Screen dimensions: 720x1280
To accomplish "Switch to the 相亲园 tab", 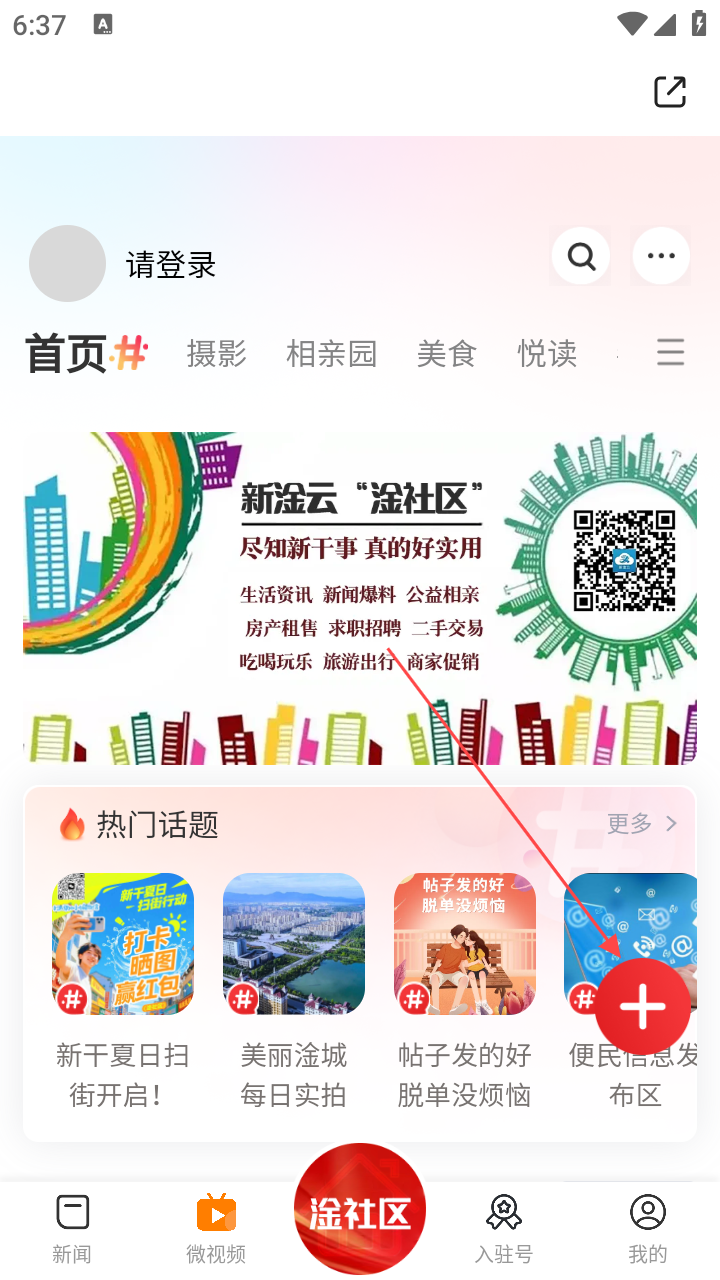I will (x=331, y=353).
